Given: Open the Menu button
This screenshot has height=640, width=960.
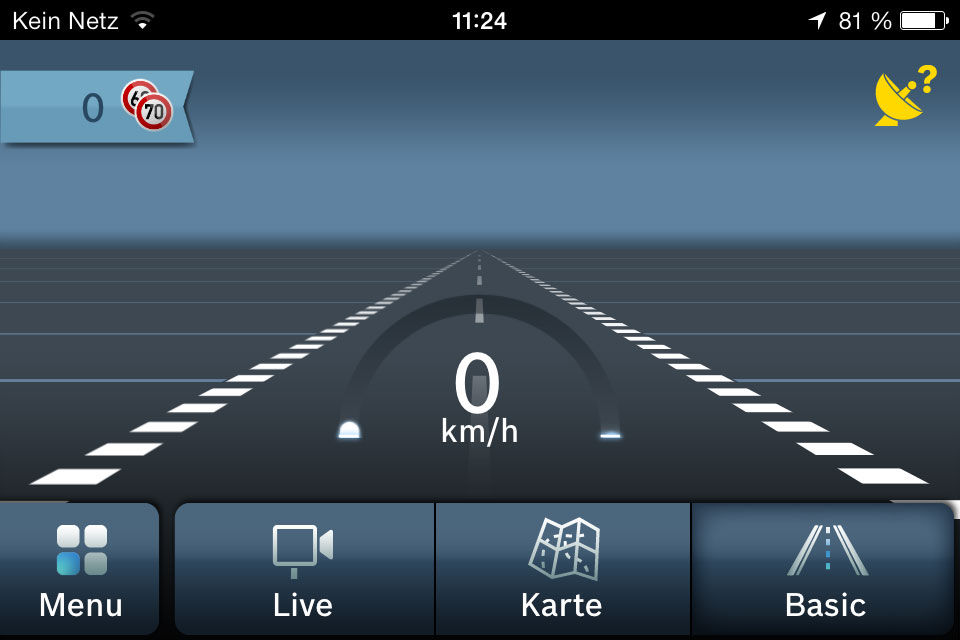Looking at the screenshot, I should tap(80, 568).
